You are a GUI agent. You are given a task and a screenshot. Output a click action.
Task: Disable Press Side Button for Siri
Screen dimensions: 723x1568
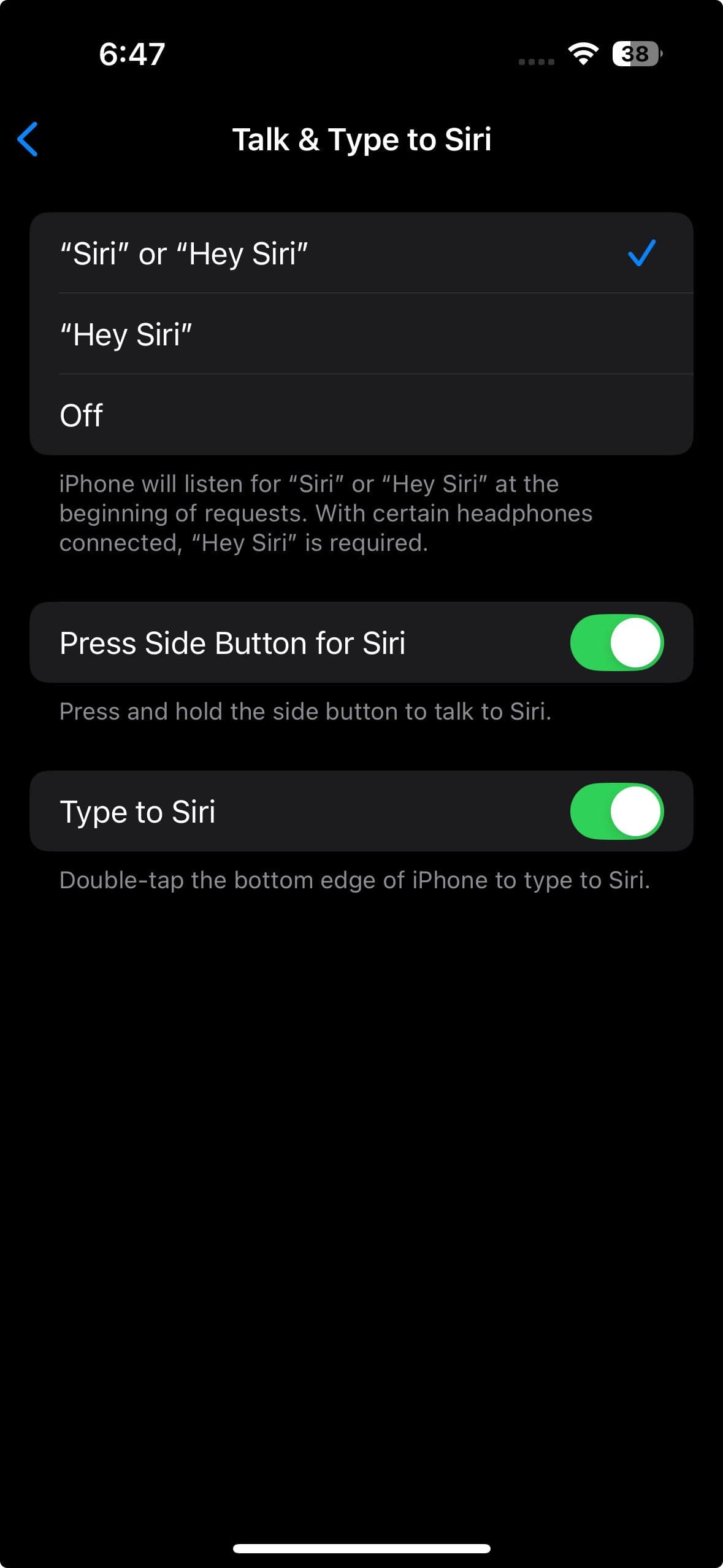tap(616, 642)
